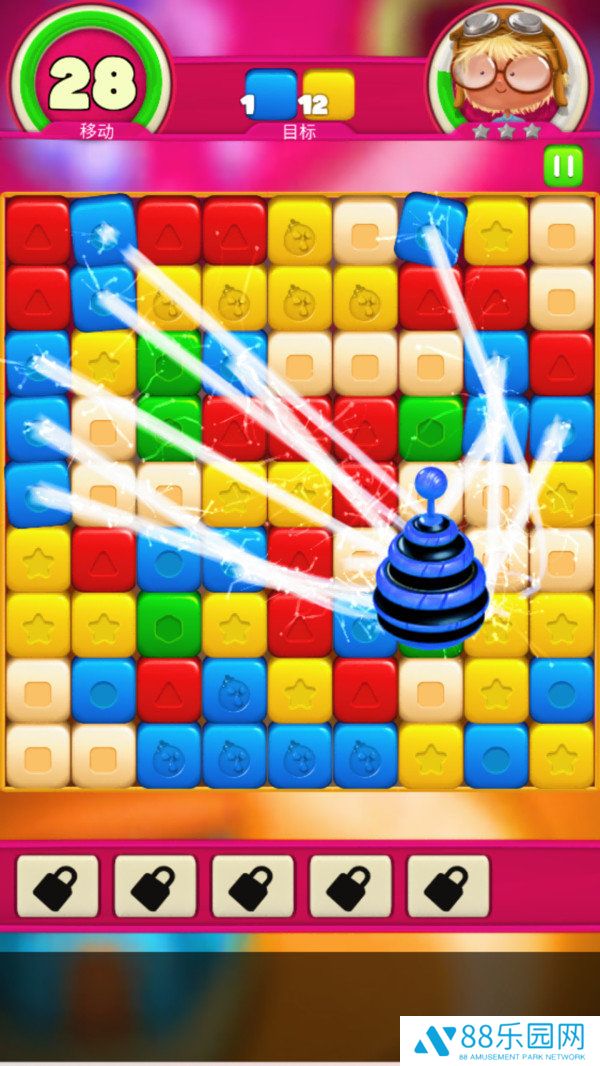Pause the game with the green button
The width and height of the screenshot is (600, 1066).
(563, 166)
